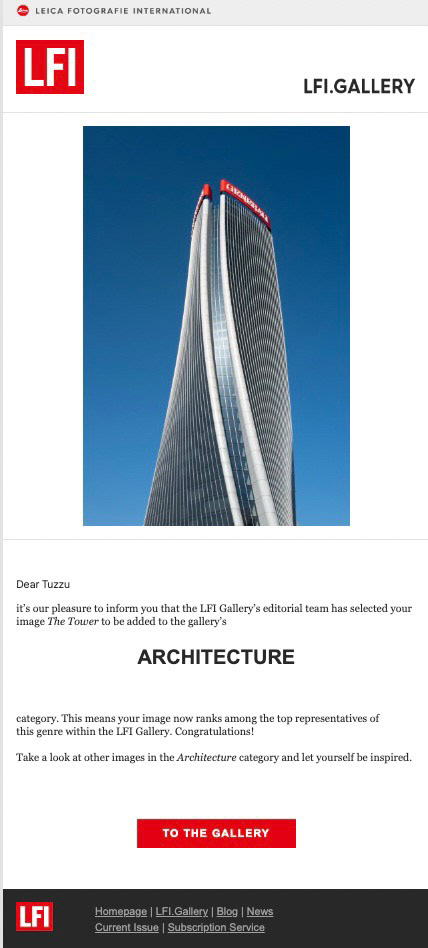Open the Homepage footer link
428x948 pixels.
tap(121, 911)
